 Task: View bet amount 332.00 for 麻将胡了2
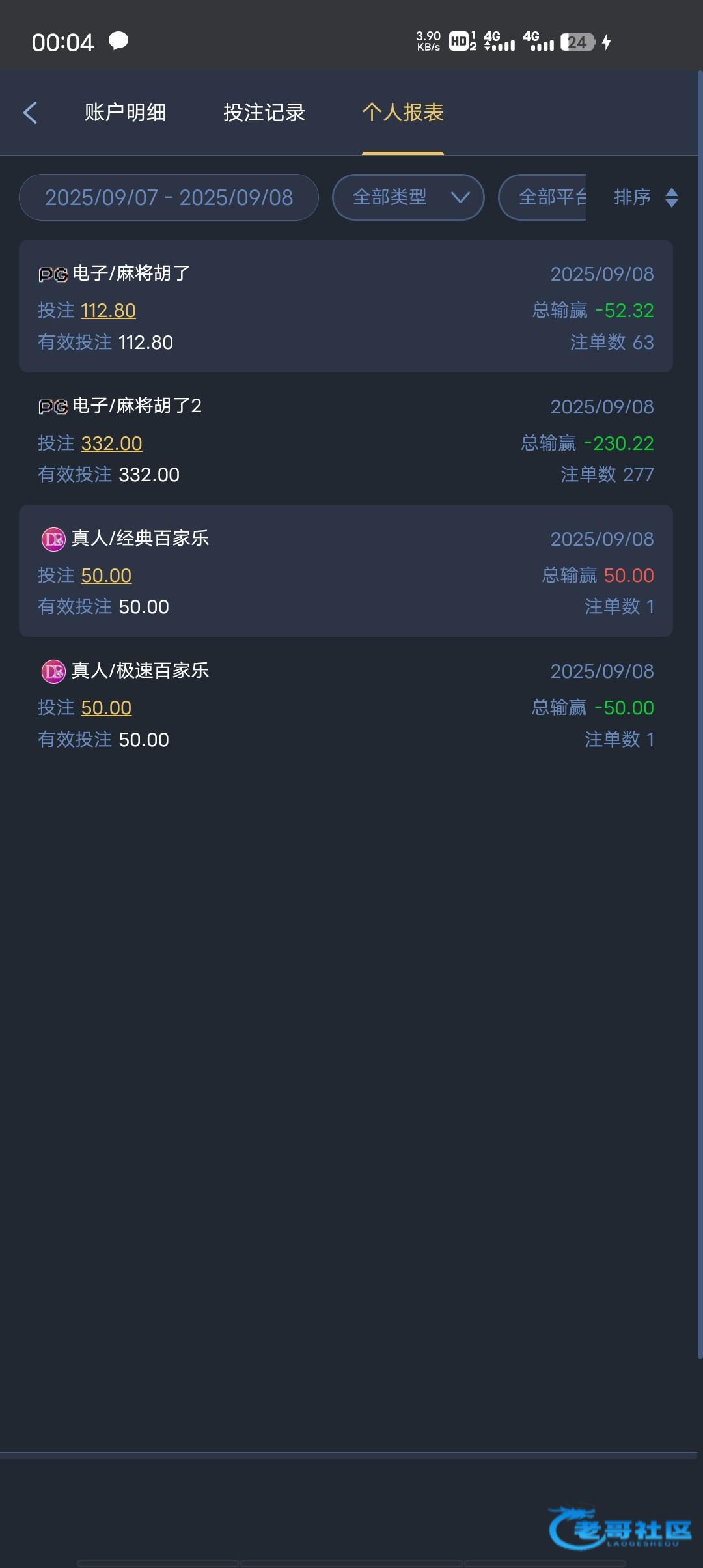(111, 443)
